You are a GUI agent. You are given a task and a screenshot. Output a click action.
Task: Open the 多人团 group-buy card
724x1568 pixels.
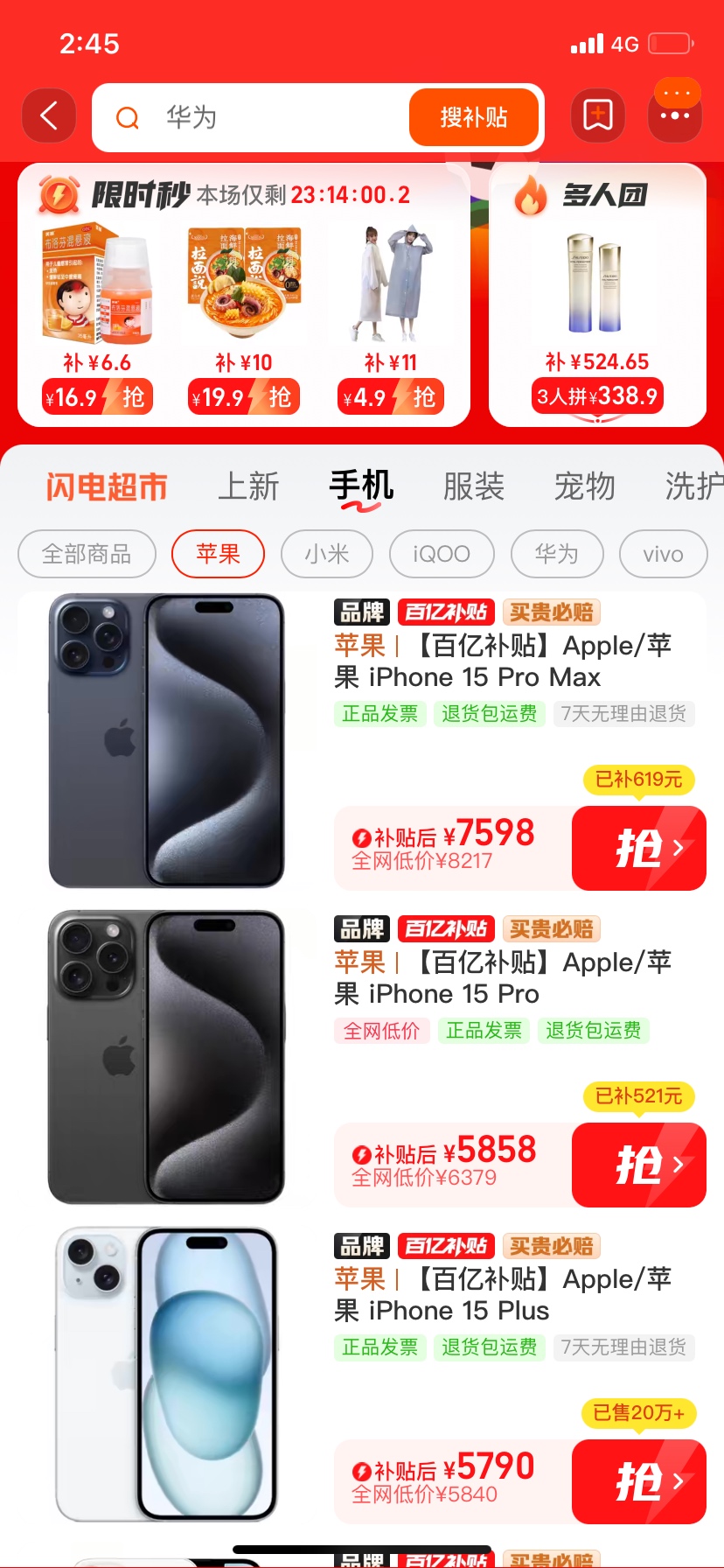tap(597, 296)
